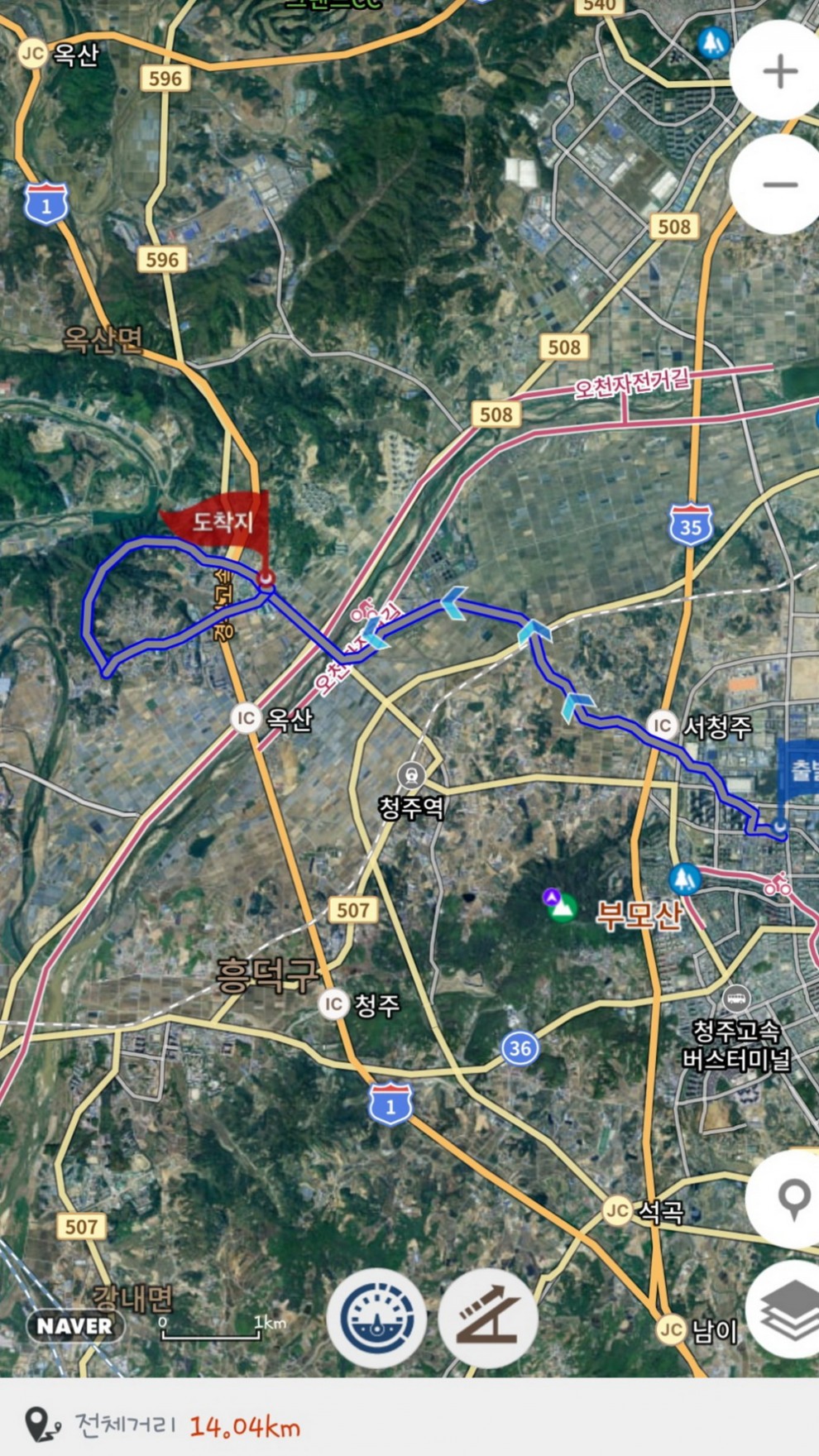
Task: Show the route elevation profile
Action: pyautogui.click(x=488, y=1318)
